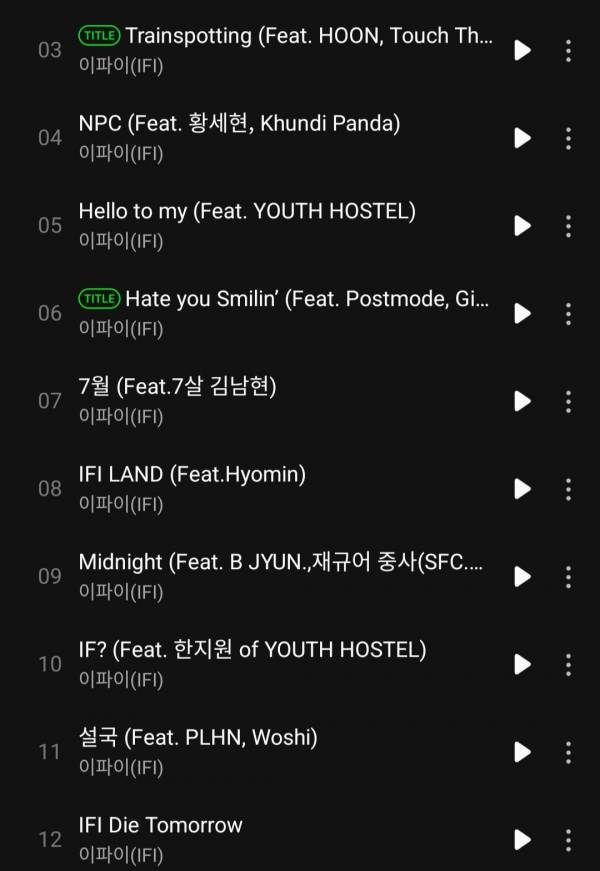The width and height of the screenshot is (600, 871).
Task: Play the song Hello to my
Action: point(522,225)
